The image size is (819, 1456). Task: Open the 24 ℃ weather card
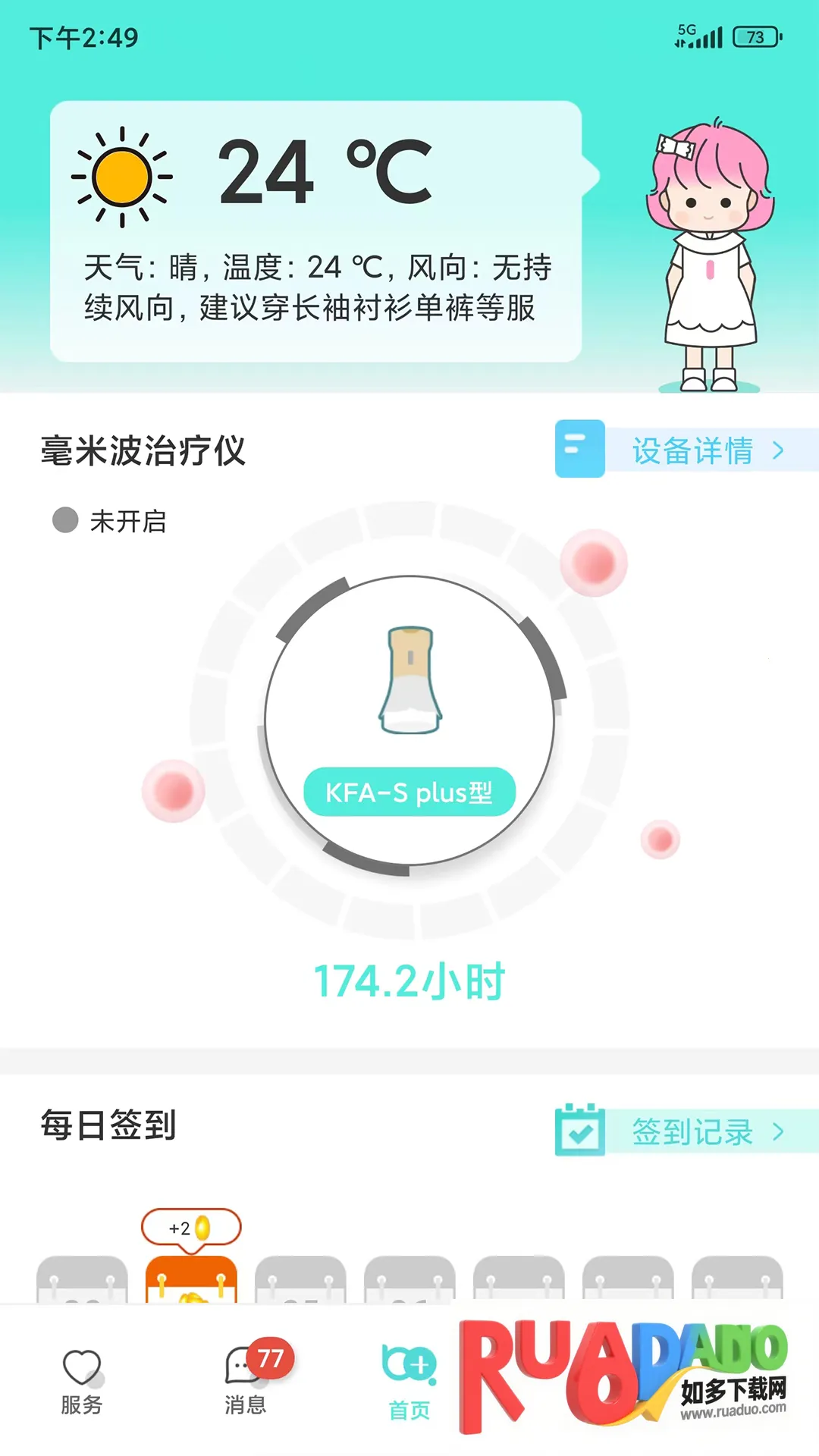point(315,231)
